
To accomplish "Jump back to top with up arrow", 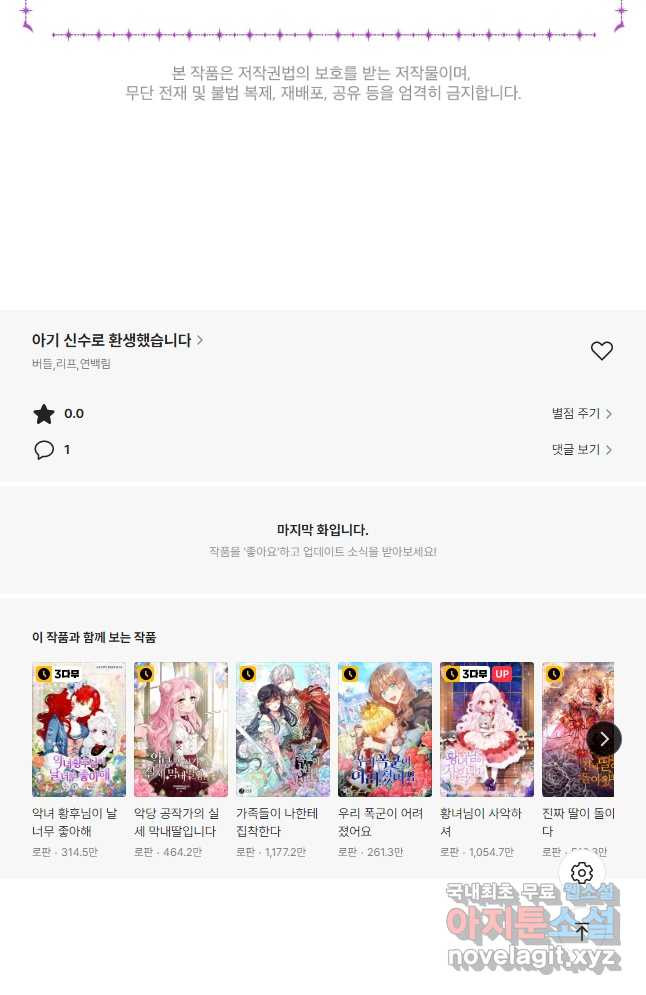I will (582, 931).
